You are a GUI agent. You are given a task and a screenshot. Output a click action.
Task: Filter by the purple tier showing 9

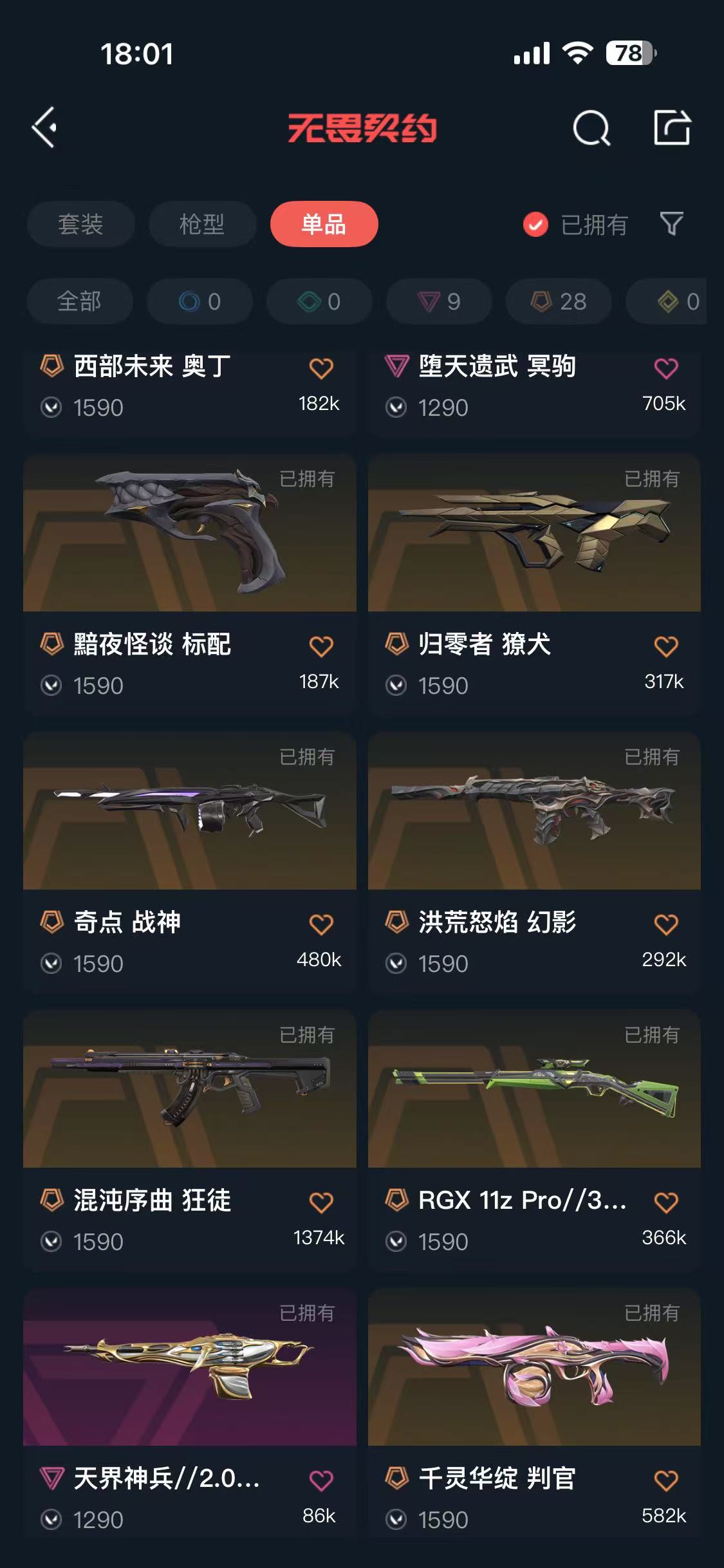tap(440, 301)
